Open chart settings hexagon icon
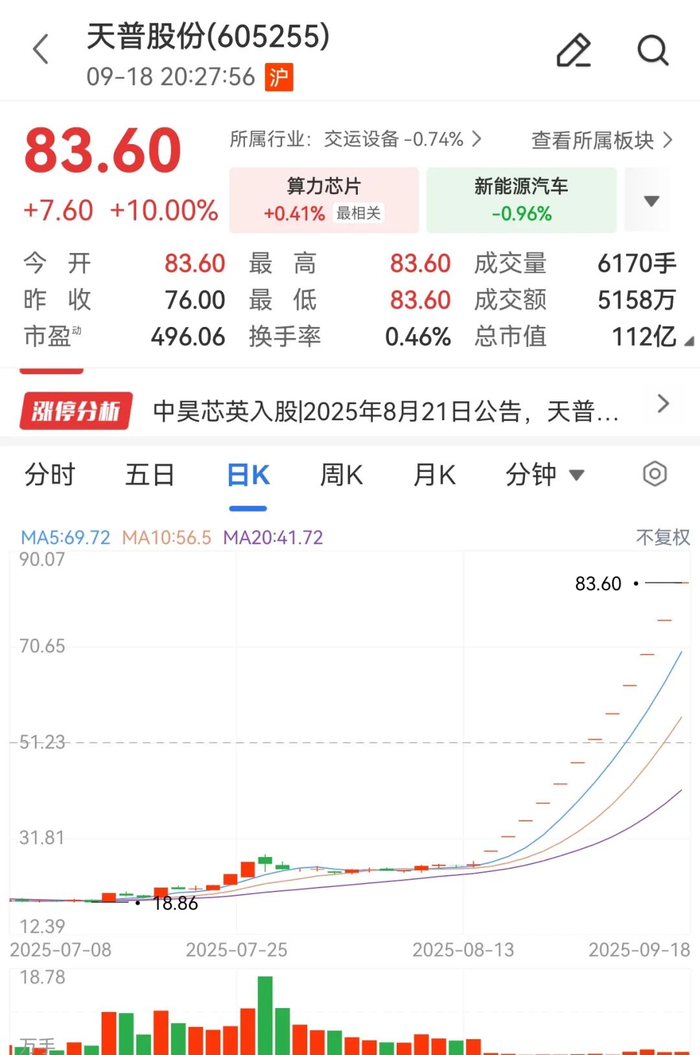 (655, 474)
